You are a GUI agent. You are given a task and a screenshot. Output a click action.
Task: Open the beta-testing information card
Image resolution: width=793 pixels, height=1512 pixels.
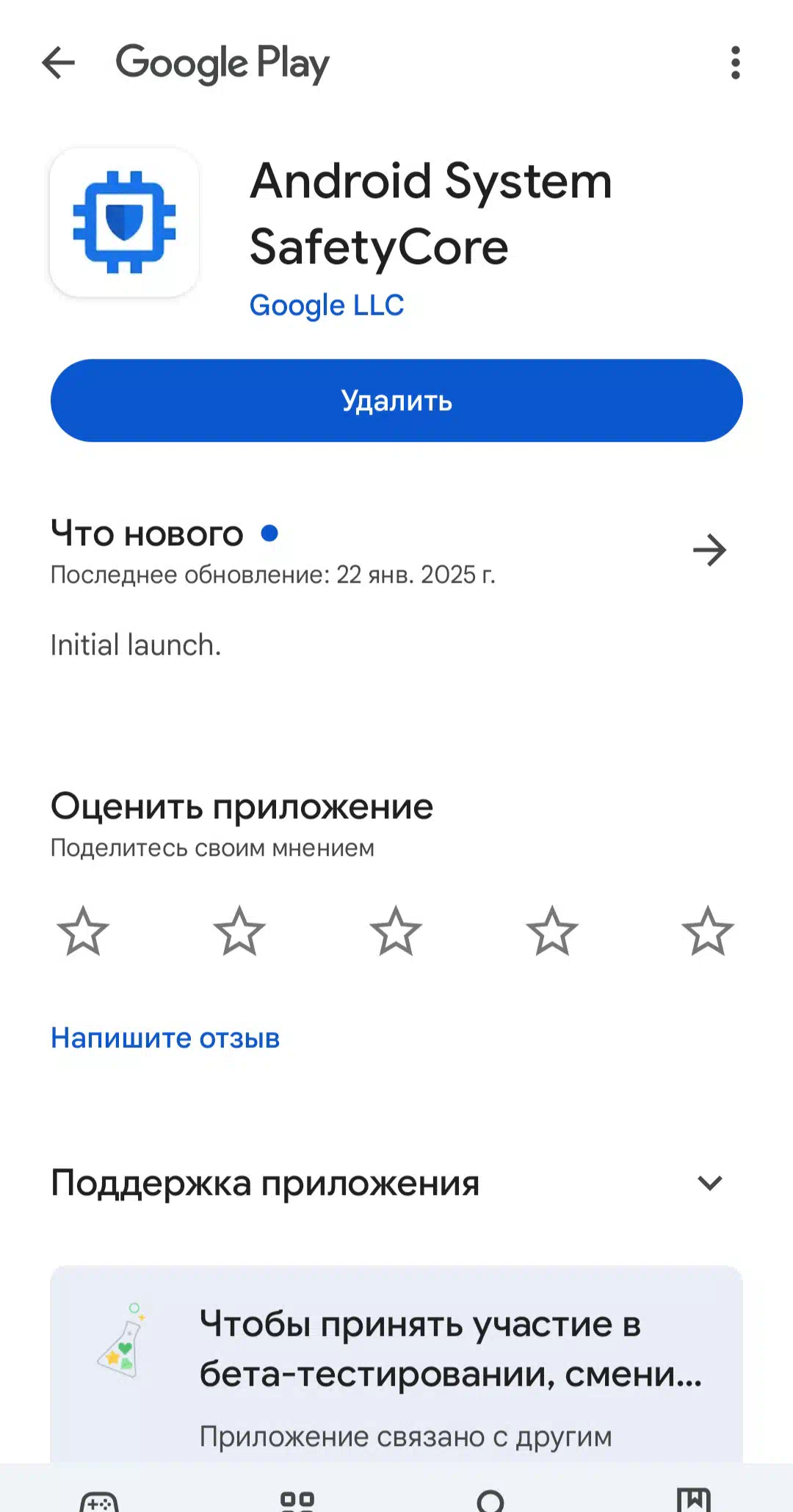[x=396, y=1364]
